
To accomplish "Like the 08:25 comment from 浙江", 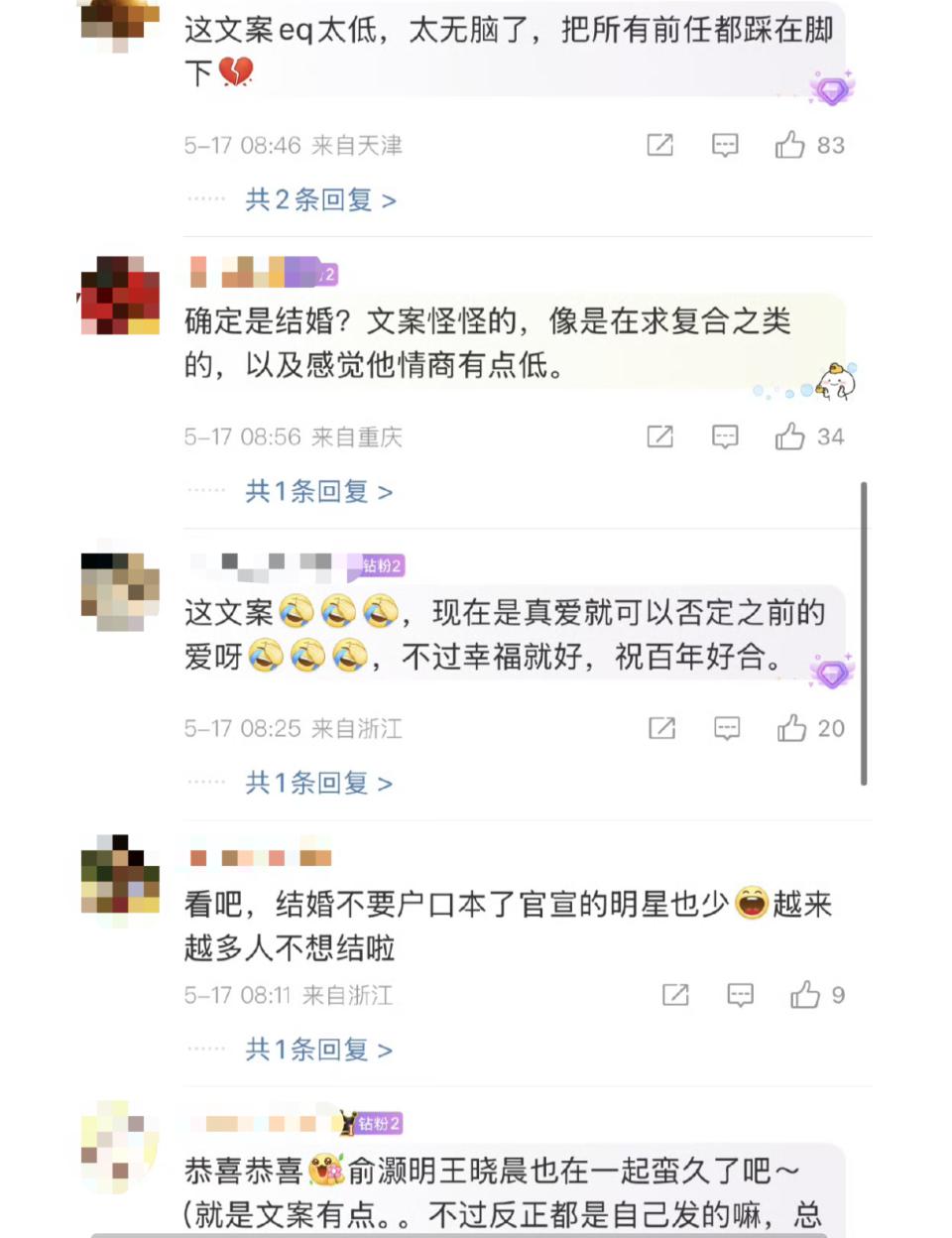I will click(x=792, y=729).
